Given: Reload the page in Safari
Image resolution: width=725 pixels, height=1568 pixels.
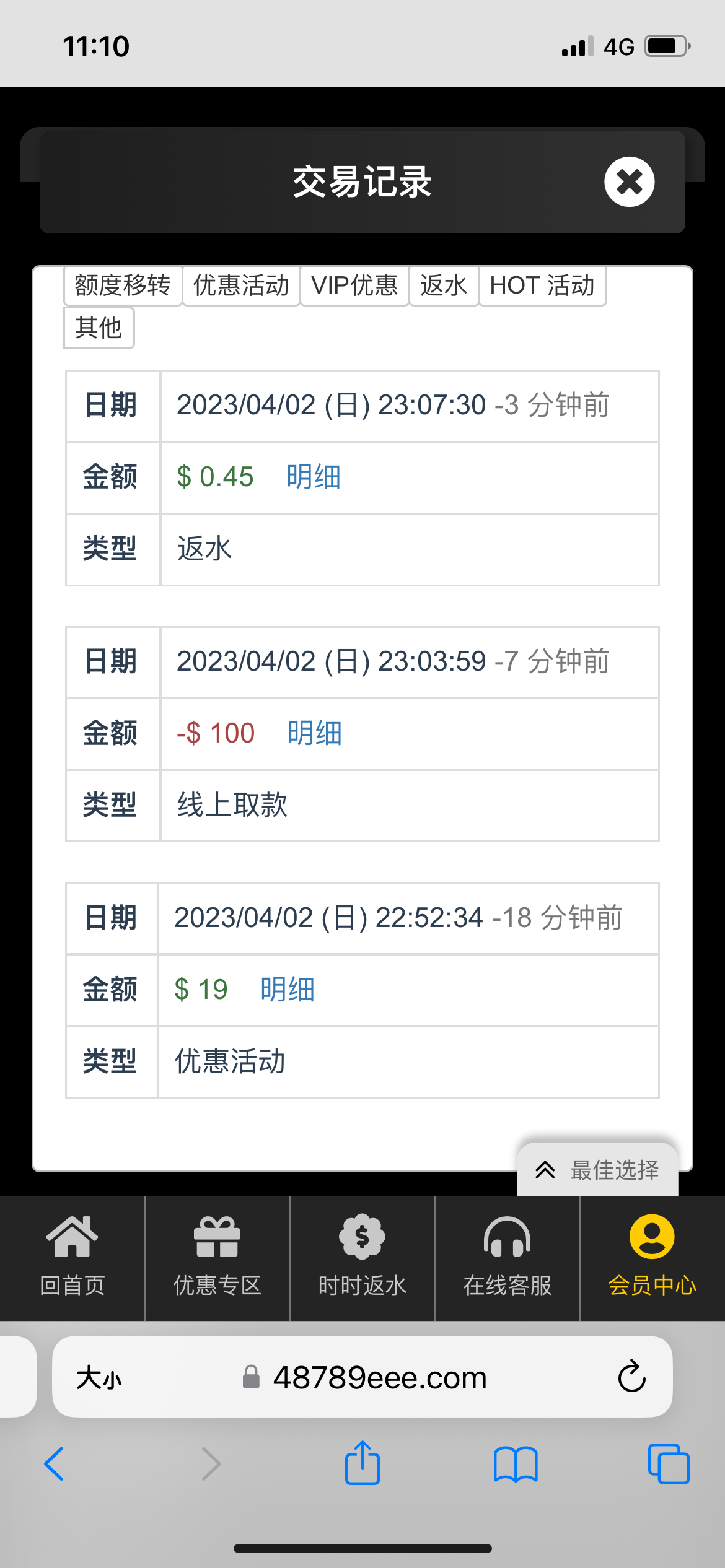Looking at the screenshot, I should [x=631, y=1377].
